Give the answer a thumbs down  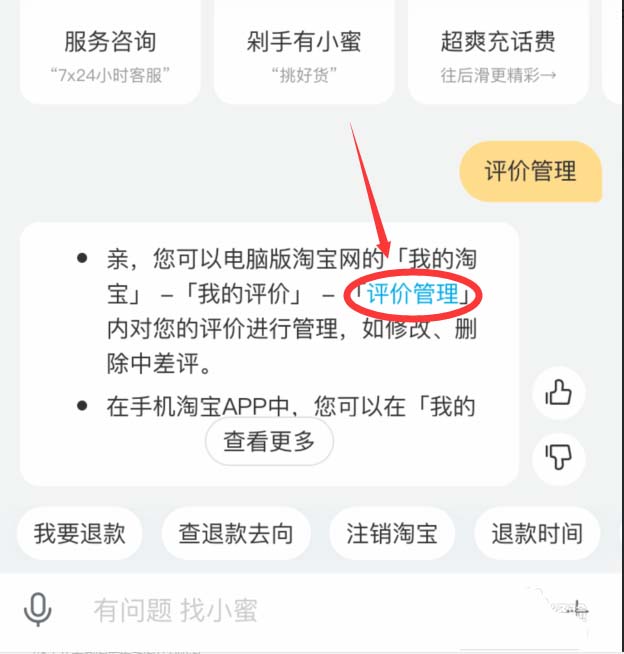coord(558,456)
